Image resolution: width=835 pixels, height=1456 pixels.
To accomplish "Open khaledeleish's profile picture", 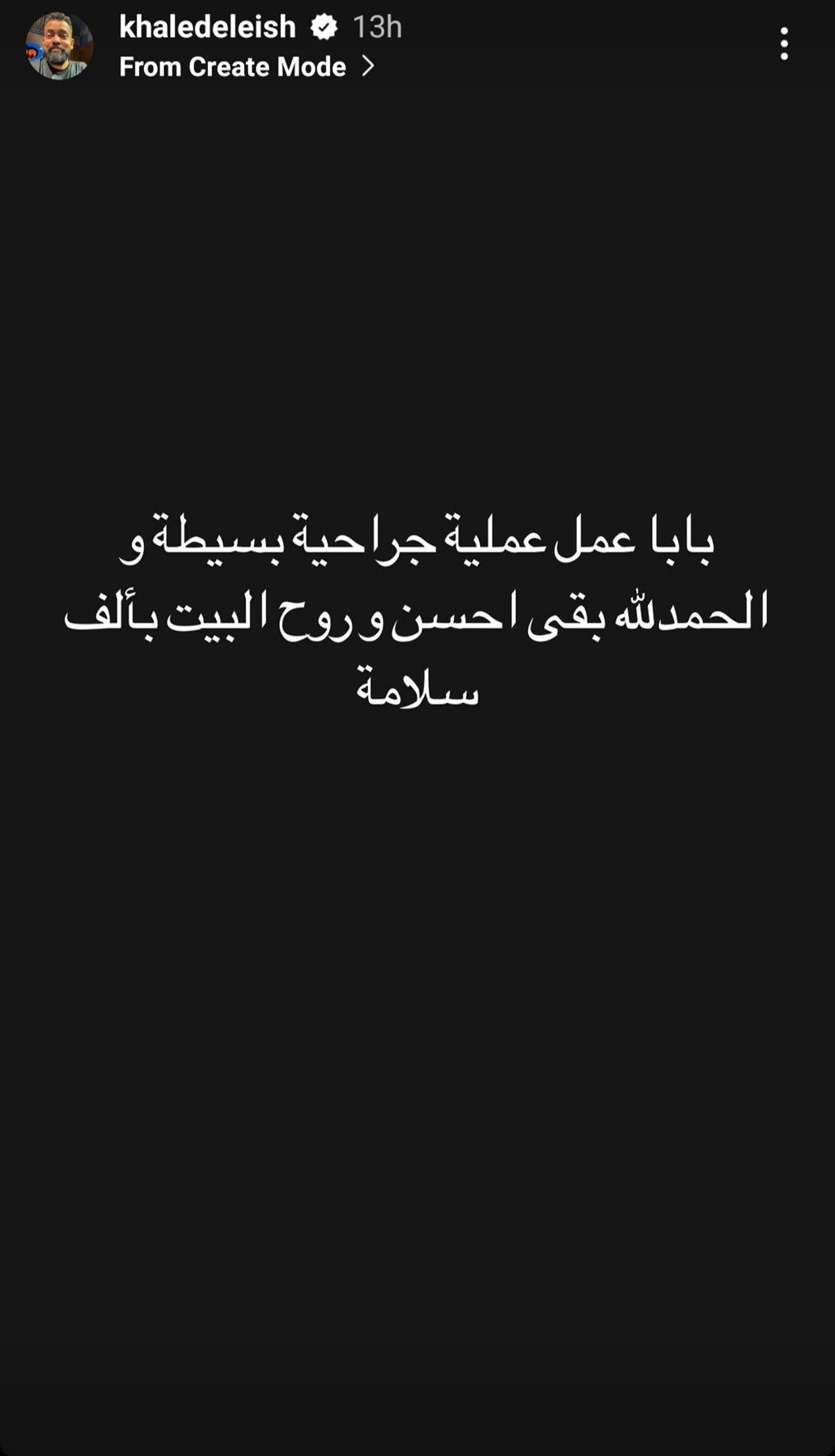I will click(x=58, y=46).
